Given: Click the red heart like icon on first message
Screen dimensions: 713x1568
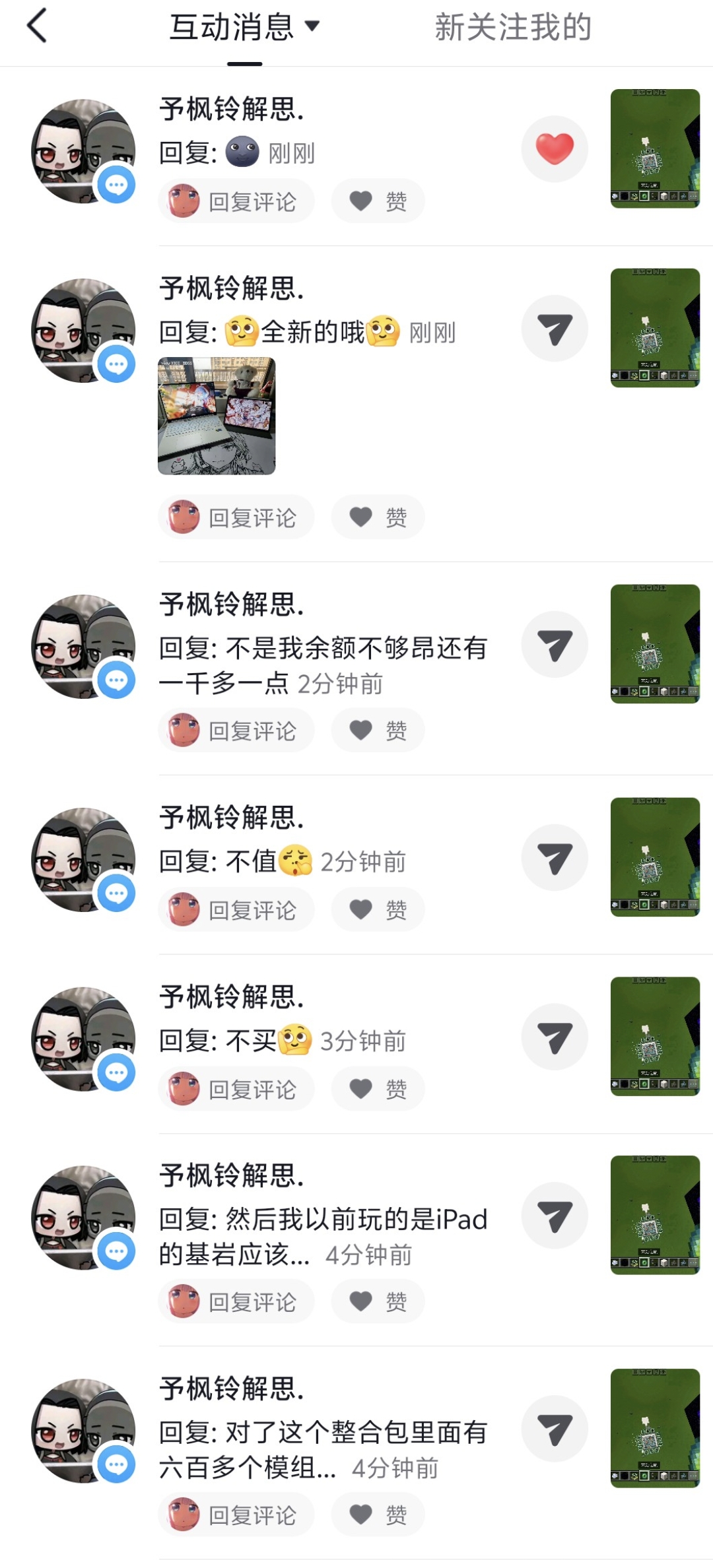Looking at the screenshot, I should (x=555, y=148).
